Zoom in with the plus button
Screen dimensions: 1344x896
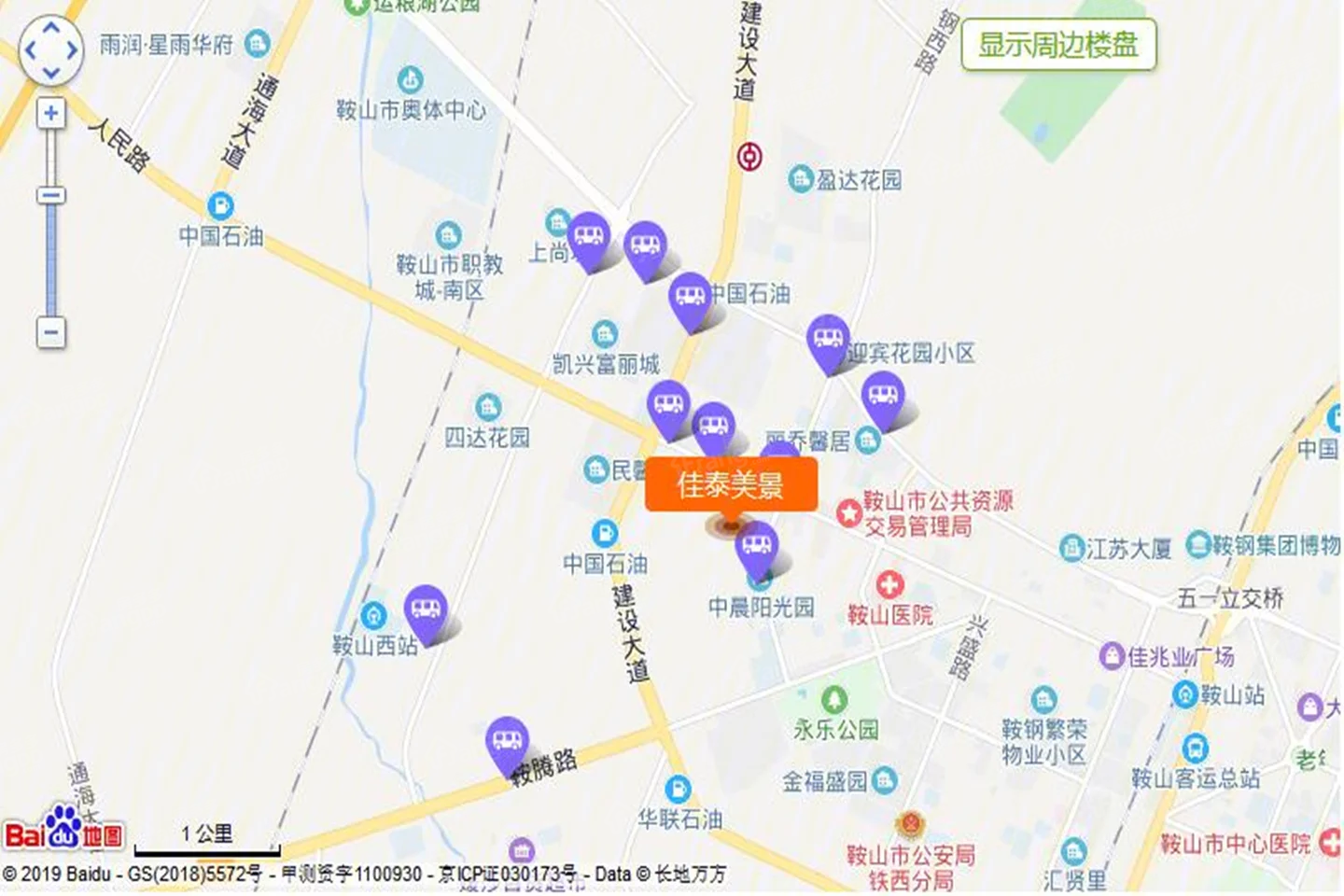[x=50, y=114]
